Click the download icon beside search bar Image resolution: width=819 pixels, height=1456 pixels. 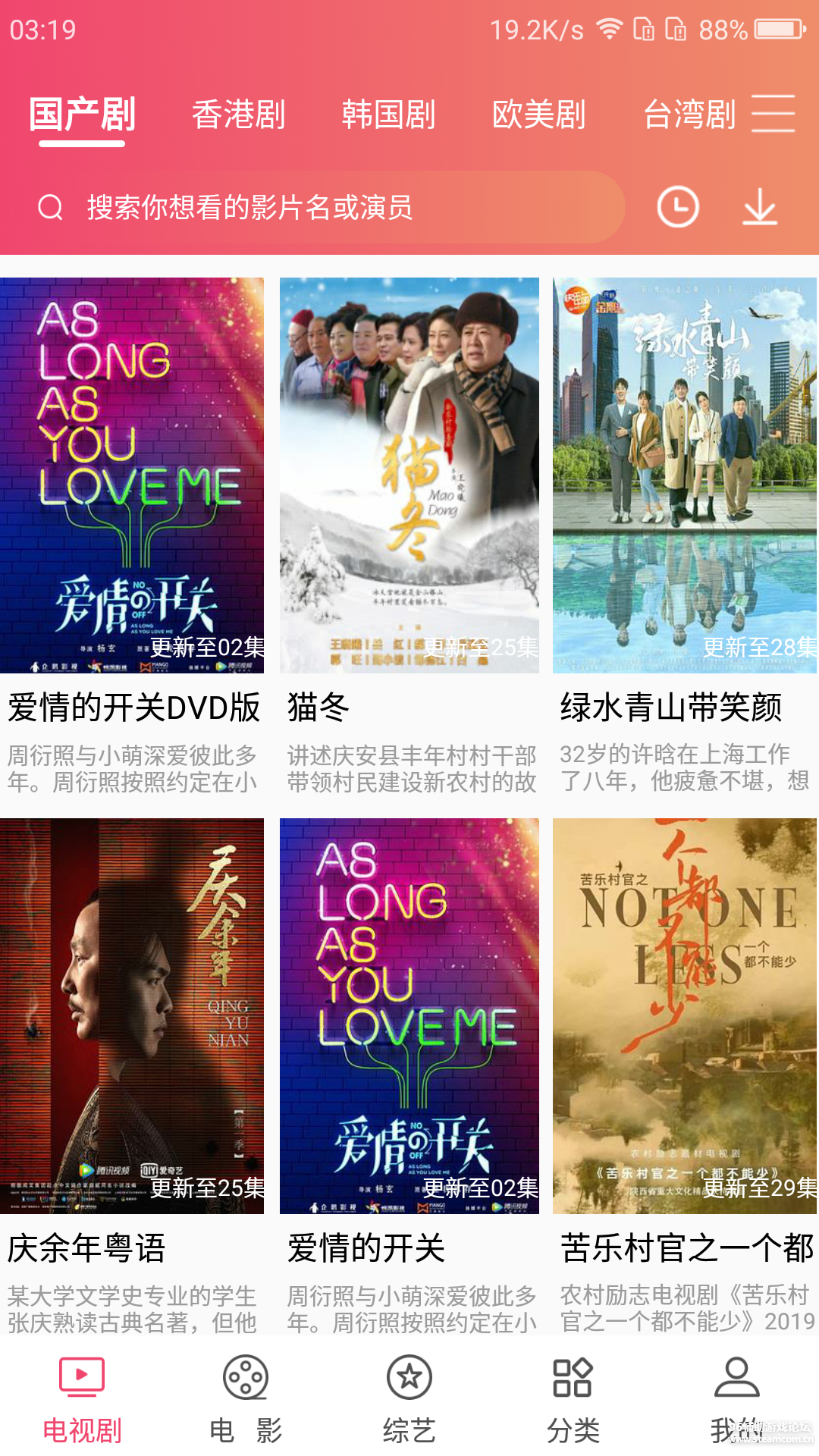click(761, 206)
